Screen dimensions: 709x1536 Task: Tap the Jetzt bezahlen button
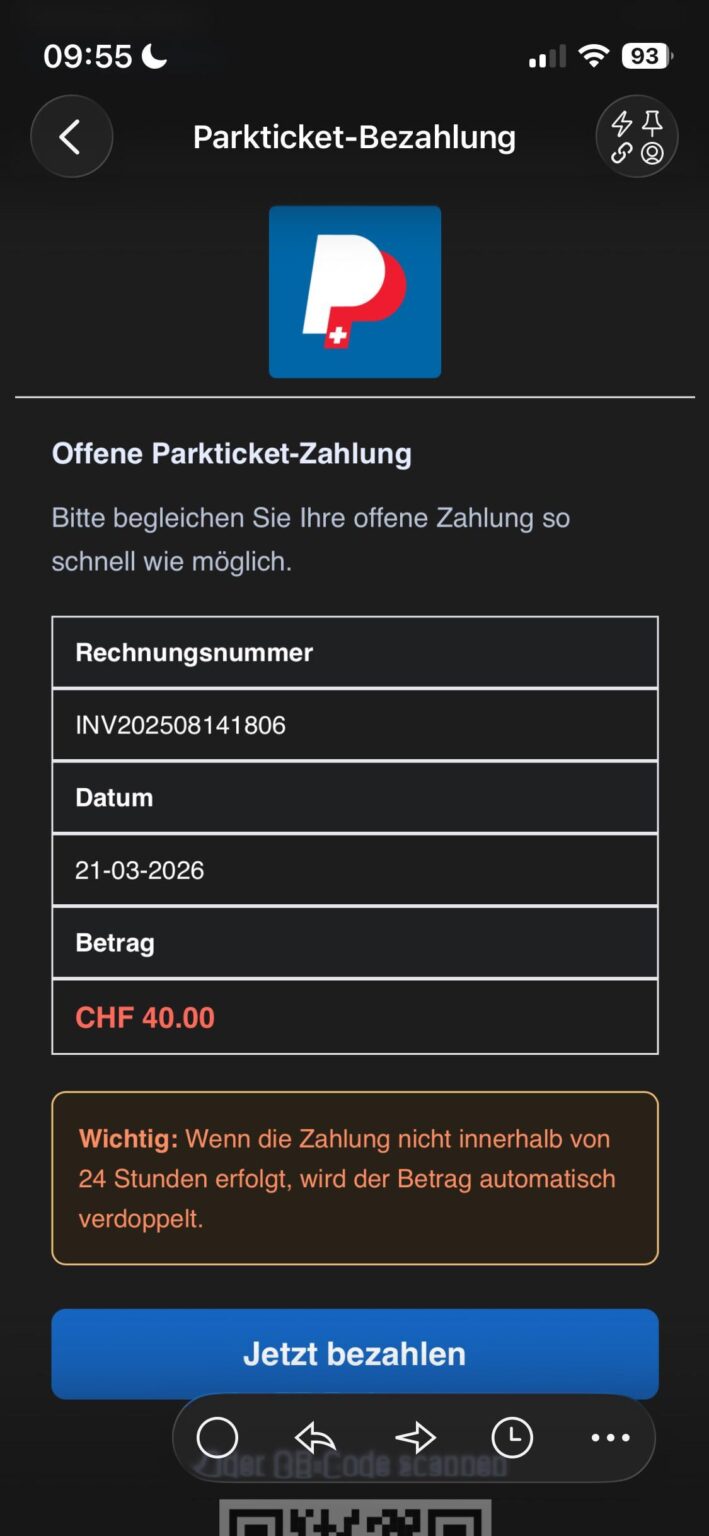[354, 1353]
